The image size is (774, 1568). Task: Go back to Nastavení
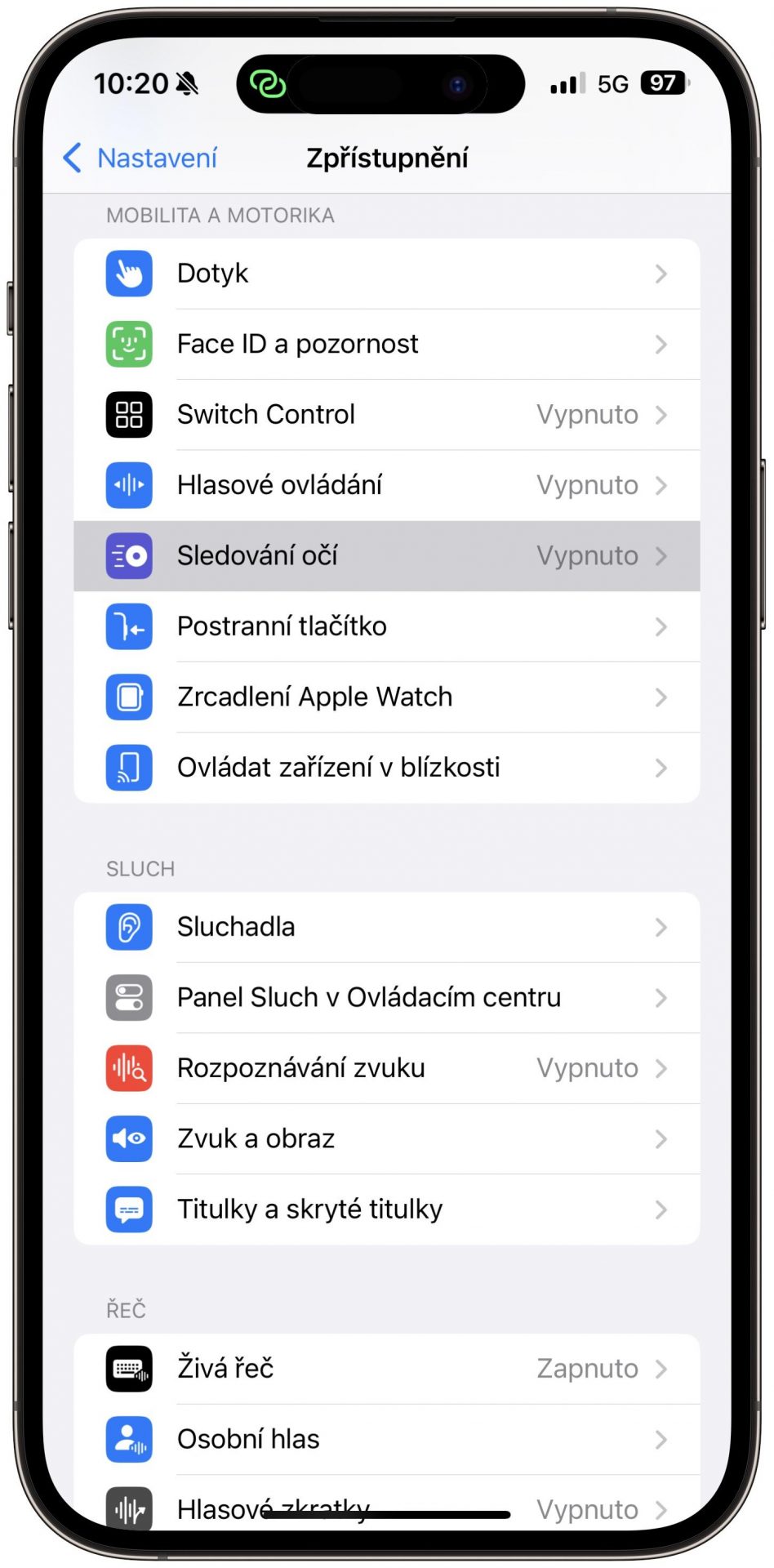(140, 158)
